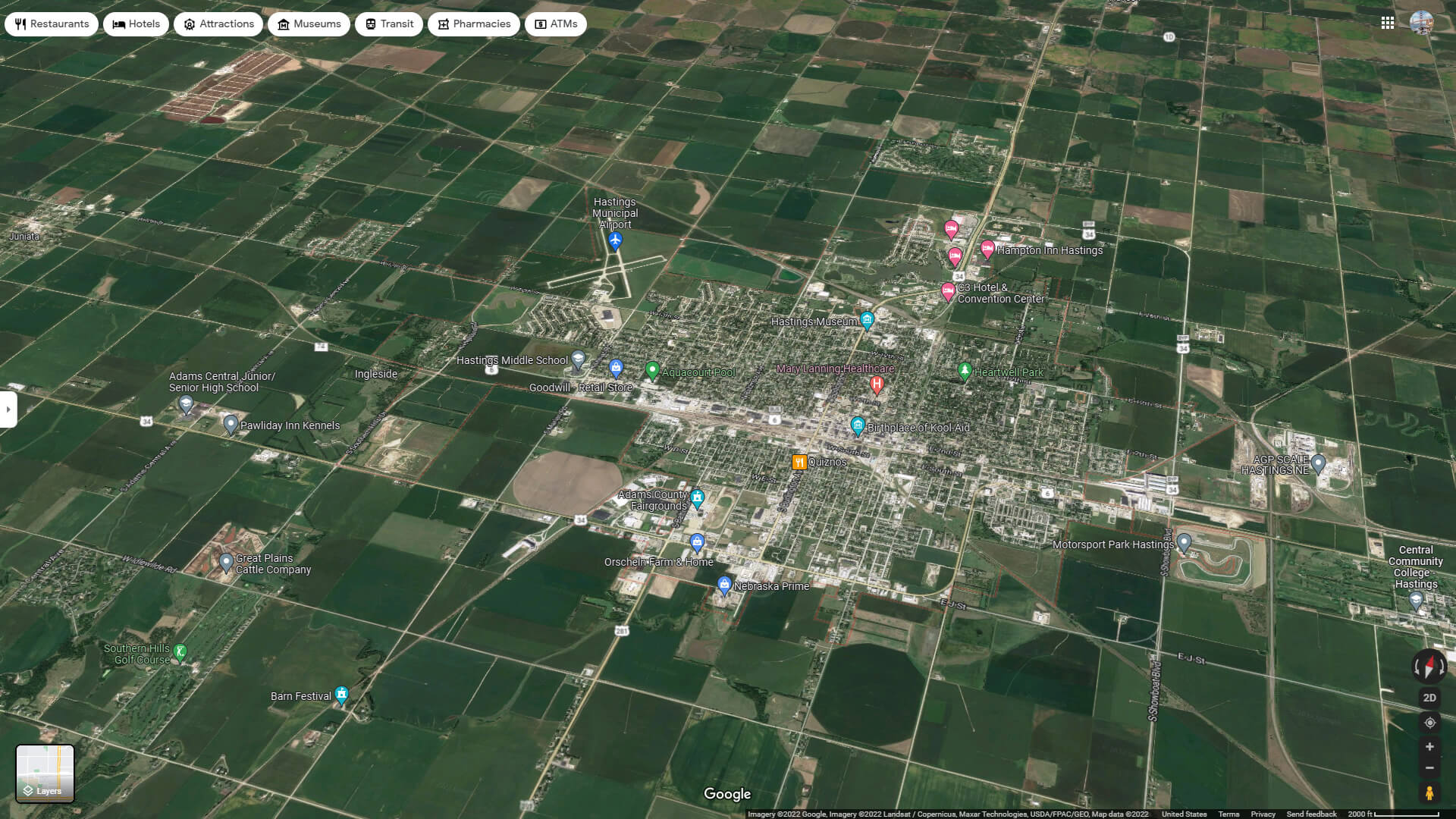Open the Send feedback link
This screenshot has width=1456, height=819.
click(1311, 814)
